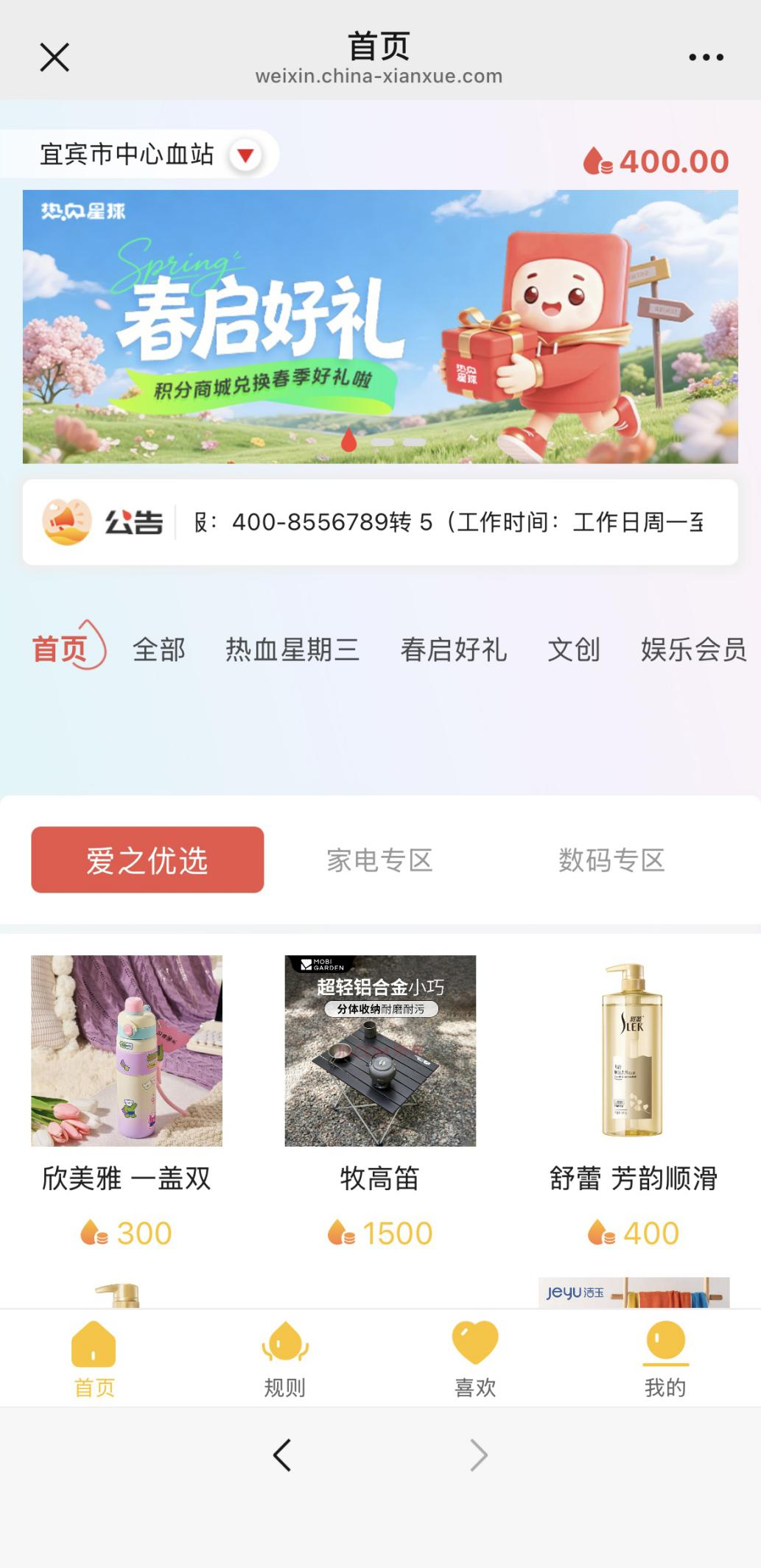
Task: Open the 舒蕾 芳韵顺滑 shampoo product
Action: [x=634, y=1051]
